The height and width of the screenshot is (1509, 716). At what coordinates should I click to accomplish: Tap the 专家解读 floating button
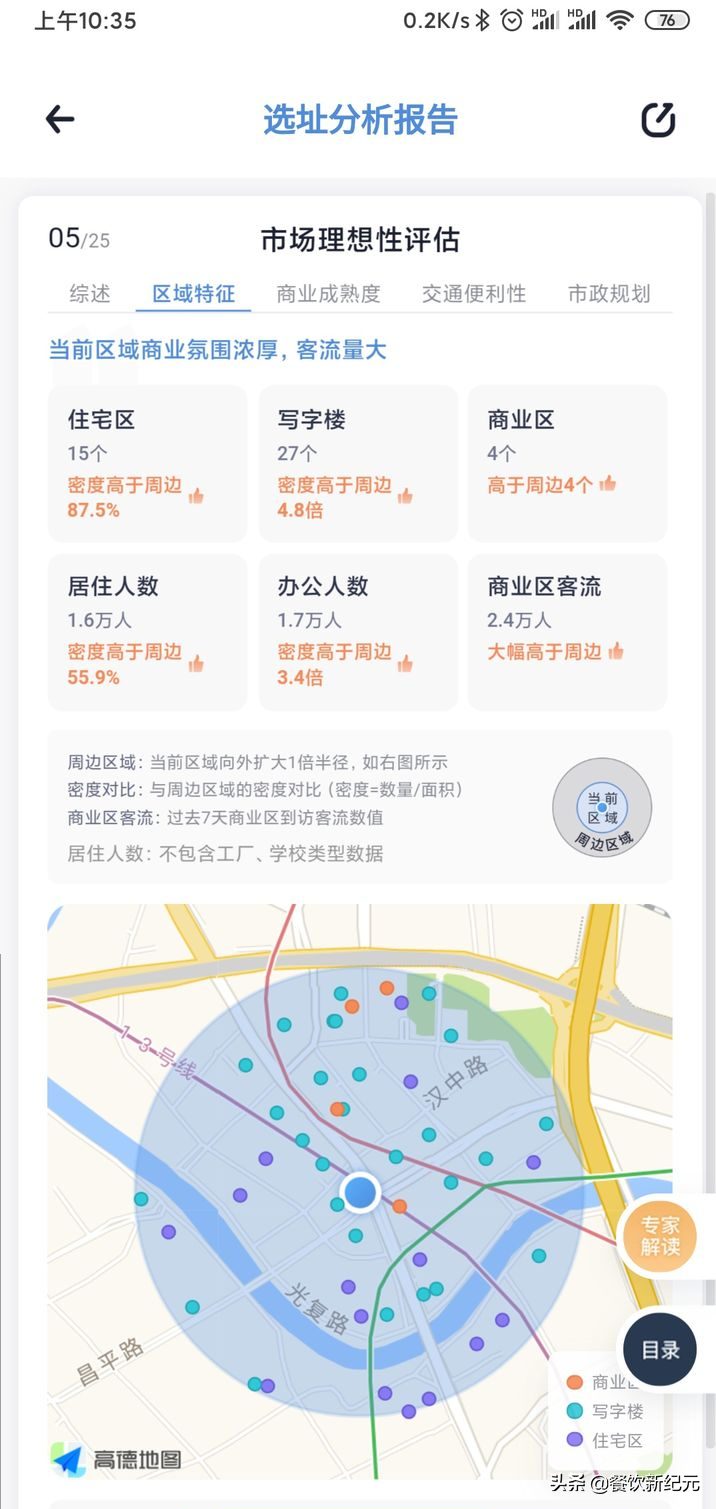click(x=660, y=1236)
